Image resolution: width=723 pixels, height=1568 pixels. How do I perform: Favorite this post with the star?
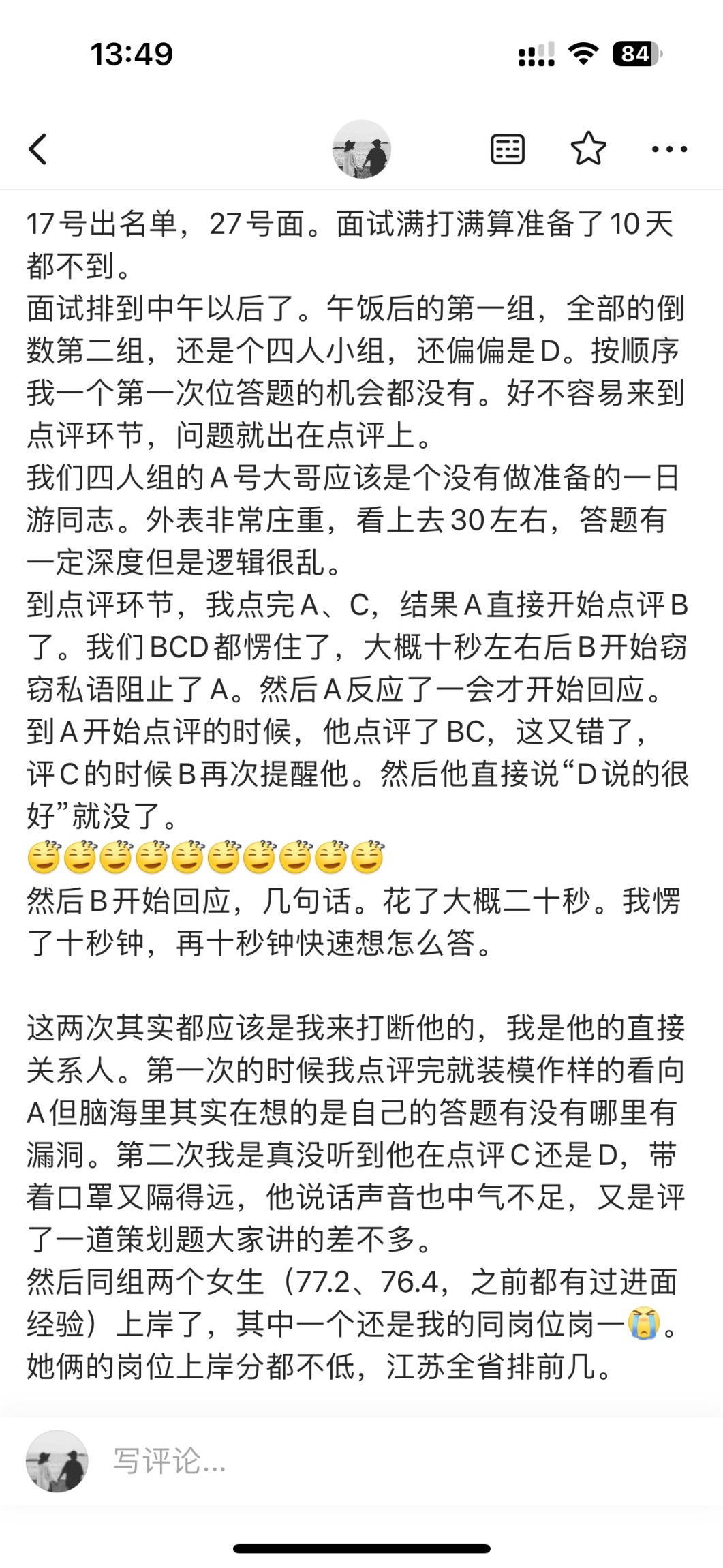588,149
